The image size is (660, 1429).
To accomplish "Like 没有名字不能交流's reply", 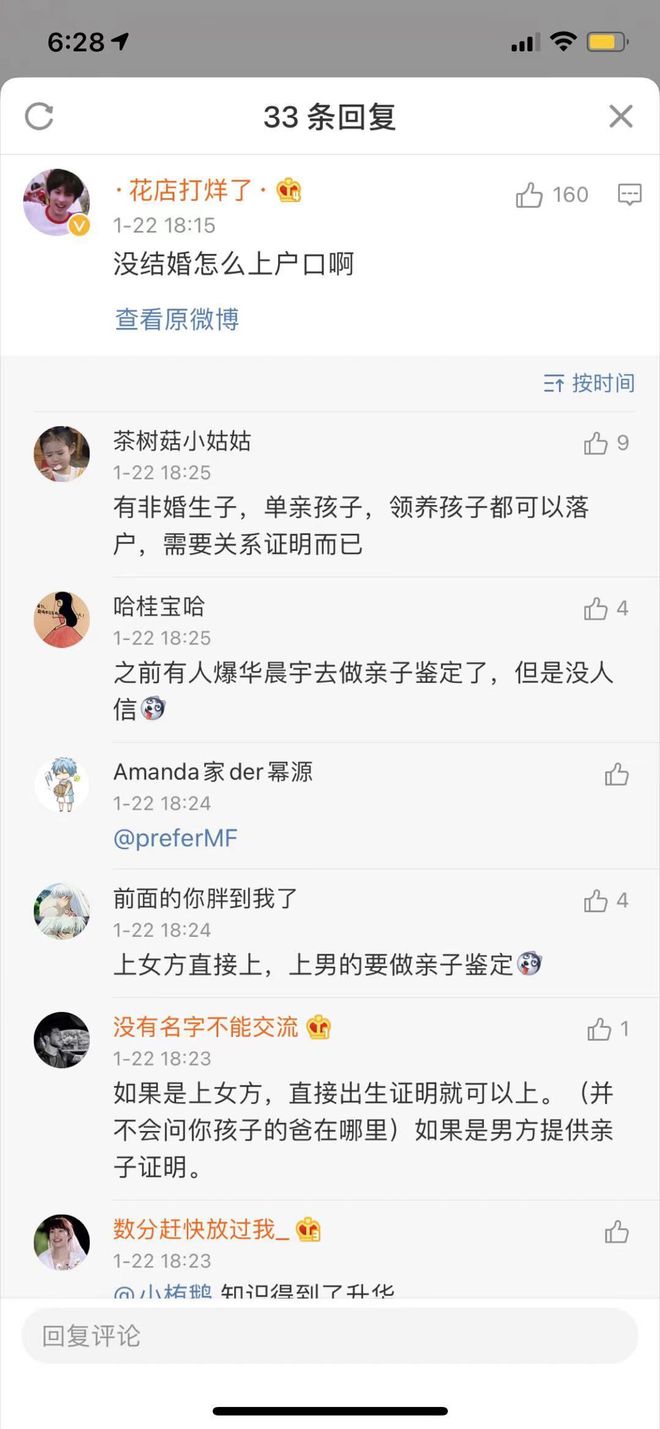I will coord(599,1028).
